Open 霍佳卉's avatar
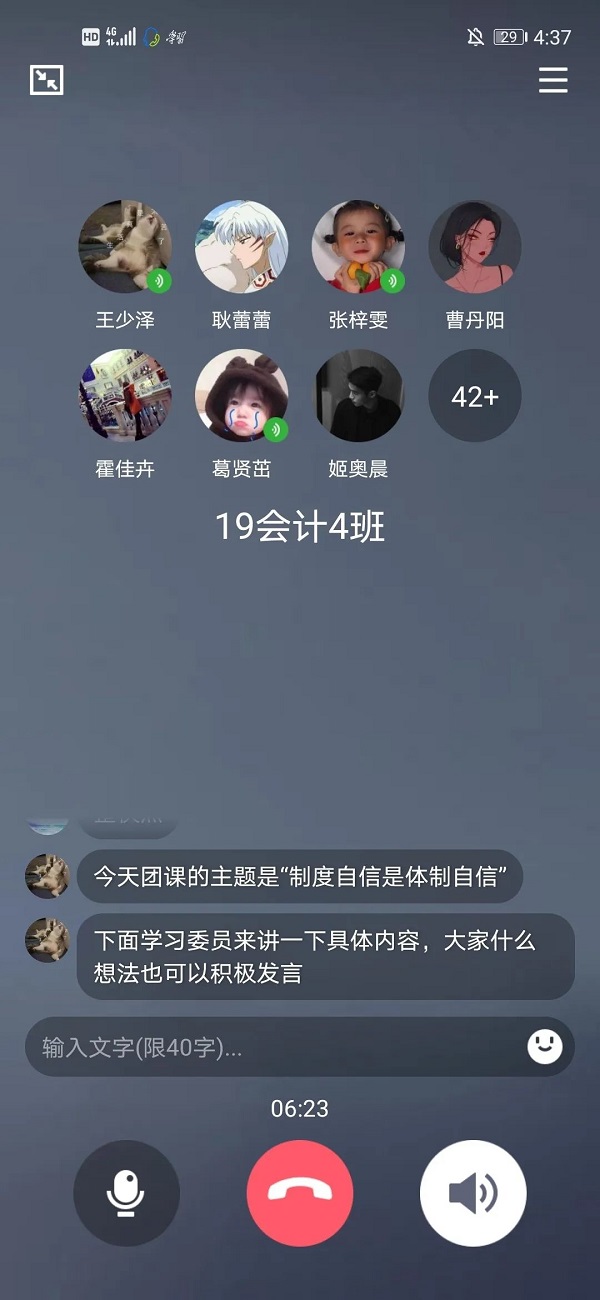 point(125,395)
